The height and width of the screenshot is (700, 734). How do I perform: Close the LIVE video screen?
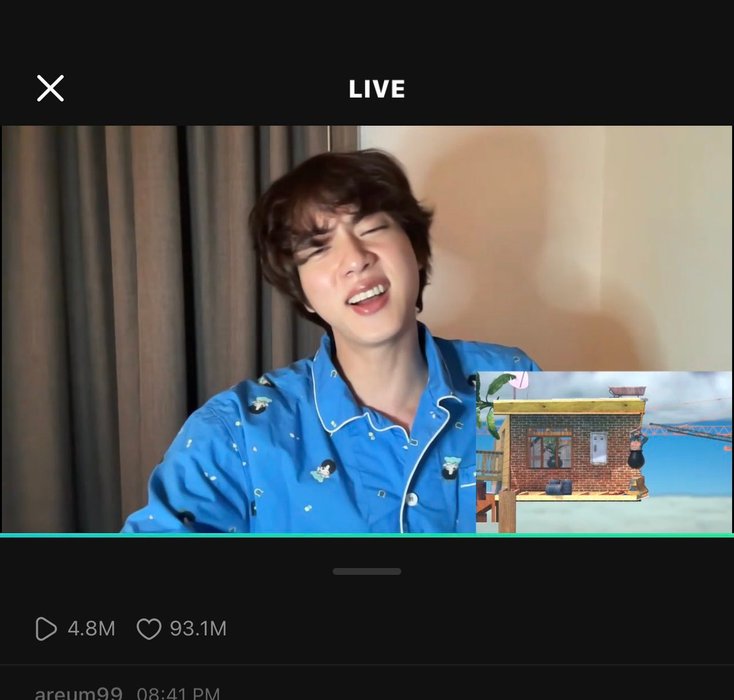click(x=50, y=88)
